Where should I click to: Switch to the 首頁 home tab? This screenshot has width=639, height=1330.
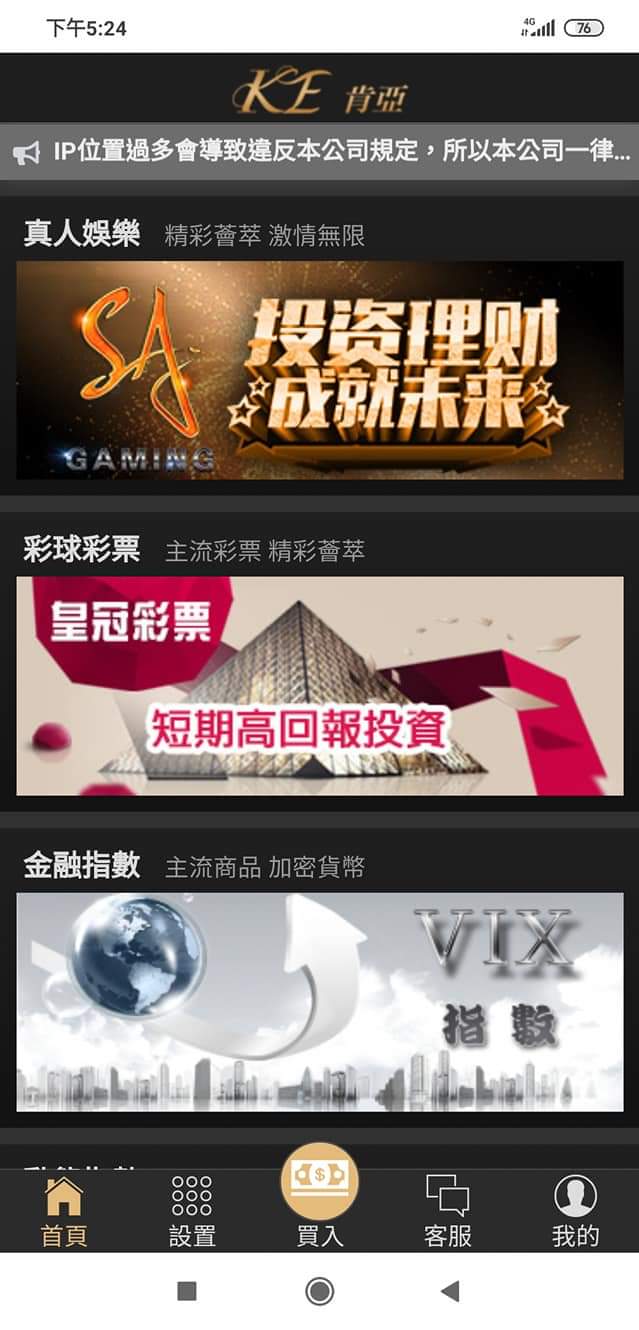pos(64,1211)
